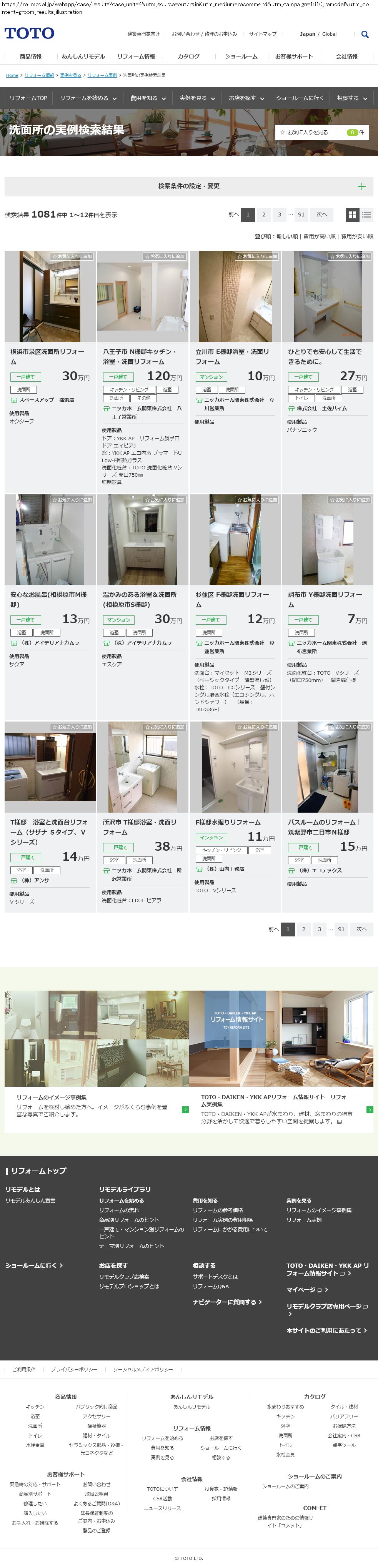Viewport: 378px width, 1568px height.
Task: Go to the last page, 91
Action: (x=301, y=215)
